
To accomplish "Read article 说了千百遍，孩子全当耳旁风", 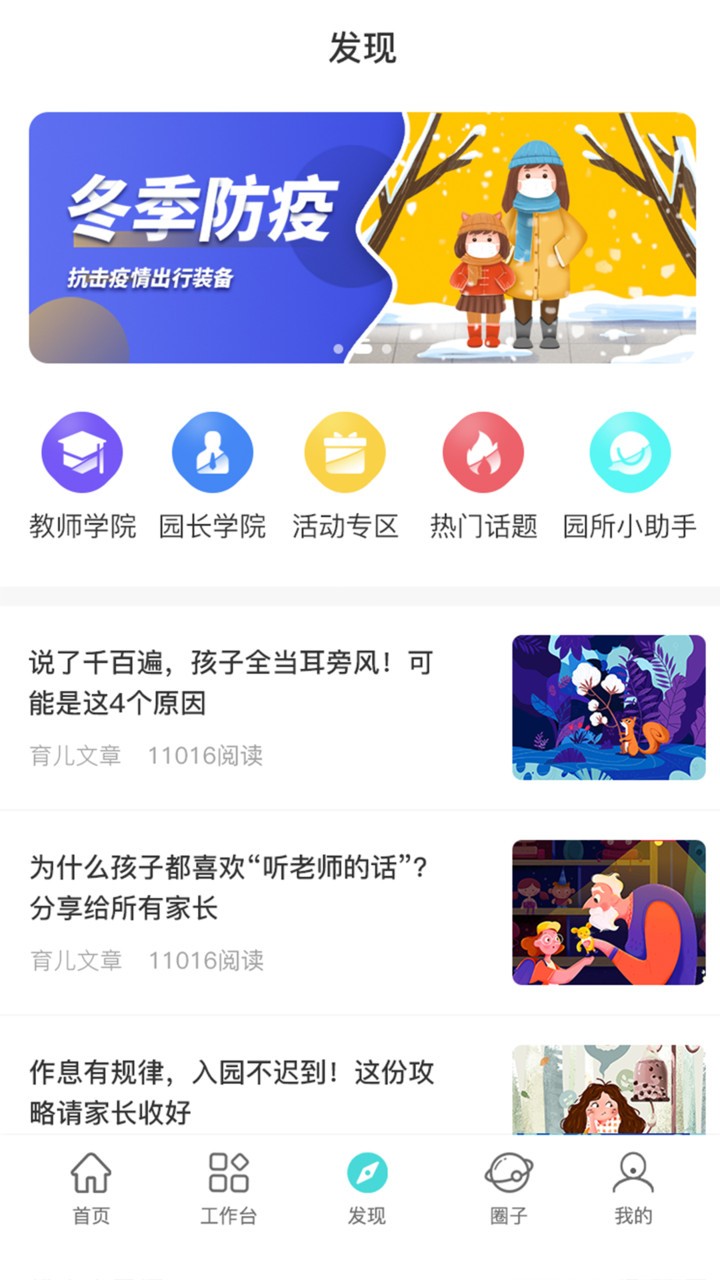I will [x=230, y=683].
